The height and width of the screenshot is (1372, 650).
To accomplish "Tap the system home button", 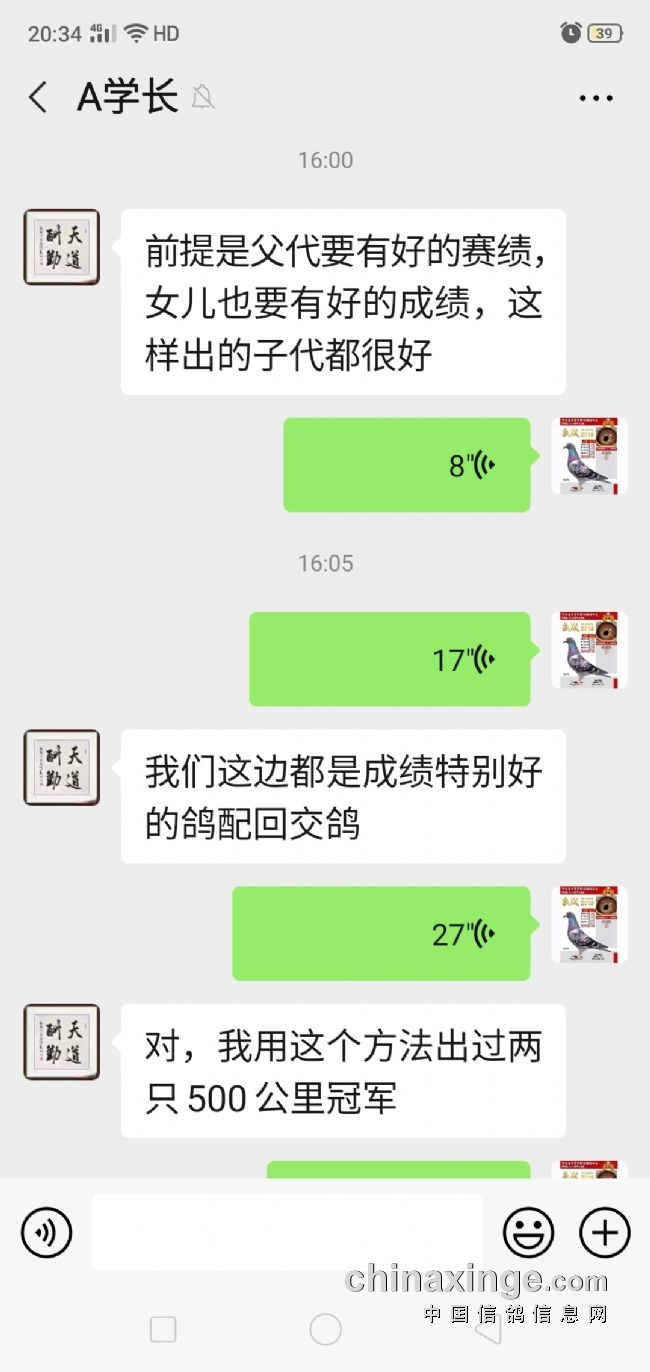I will pyautogui.click(x=325, y=1329).
